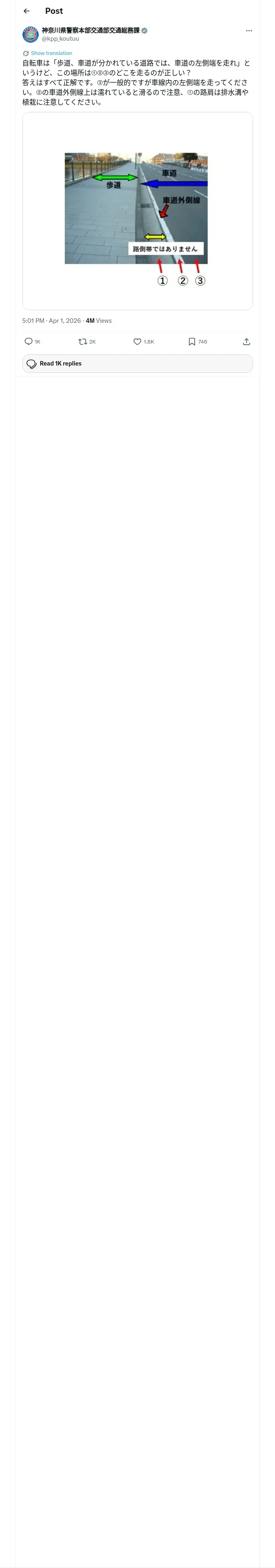Open the kpp_koutuu profile avatar
275x1568 pixels.
(x=31, y=35)
